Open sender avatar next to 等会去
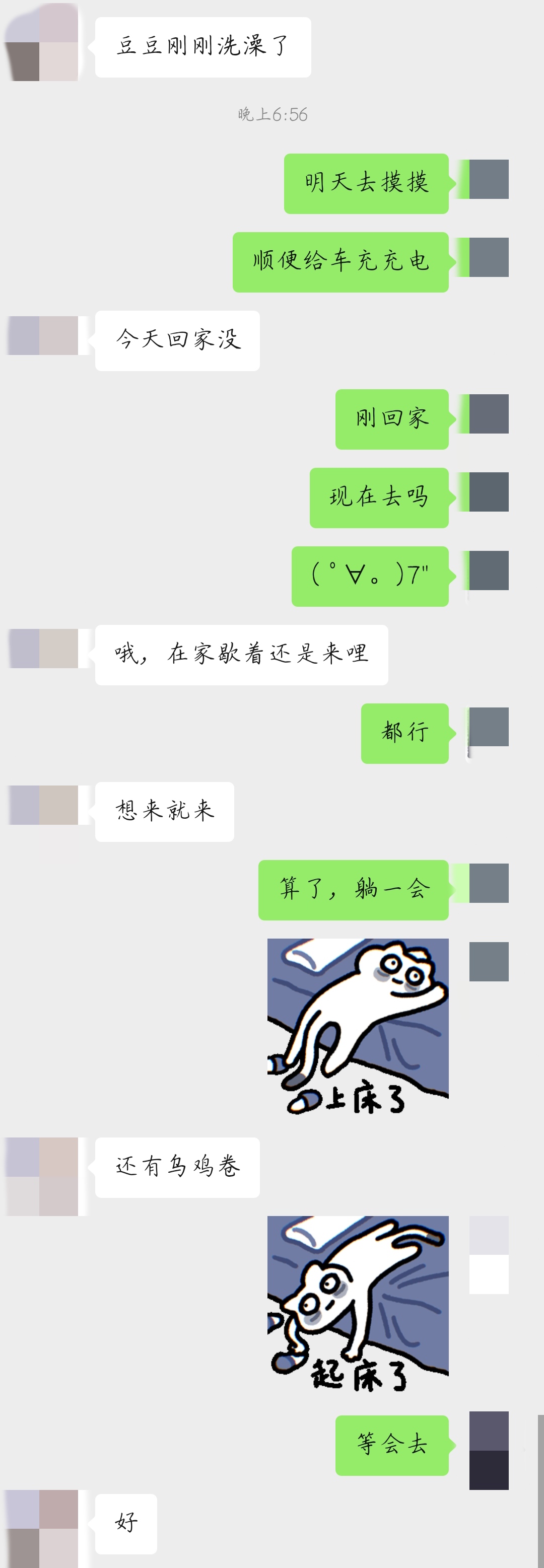The image size is (544, 1568). [x=489, y=1451]
